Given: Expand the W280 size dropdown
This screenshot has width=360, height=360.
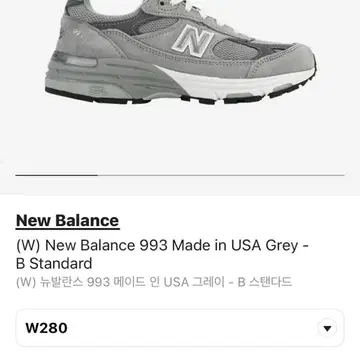Looking at the screenshot, I should click(180, 328).
